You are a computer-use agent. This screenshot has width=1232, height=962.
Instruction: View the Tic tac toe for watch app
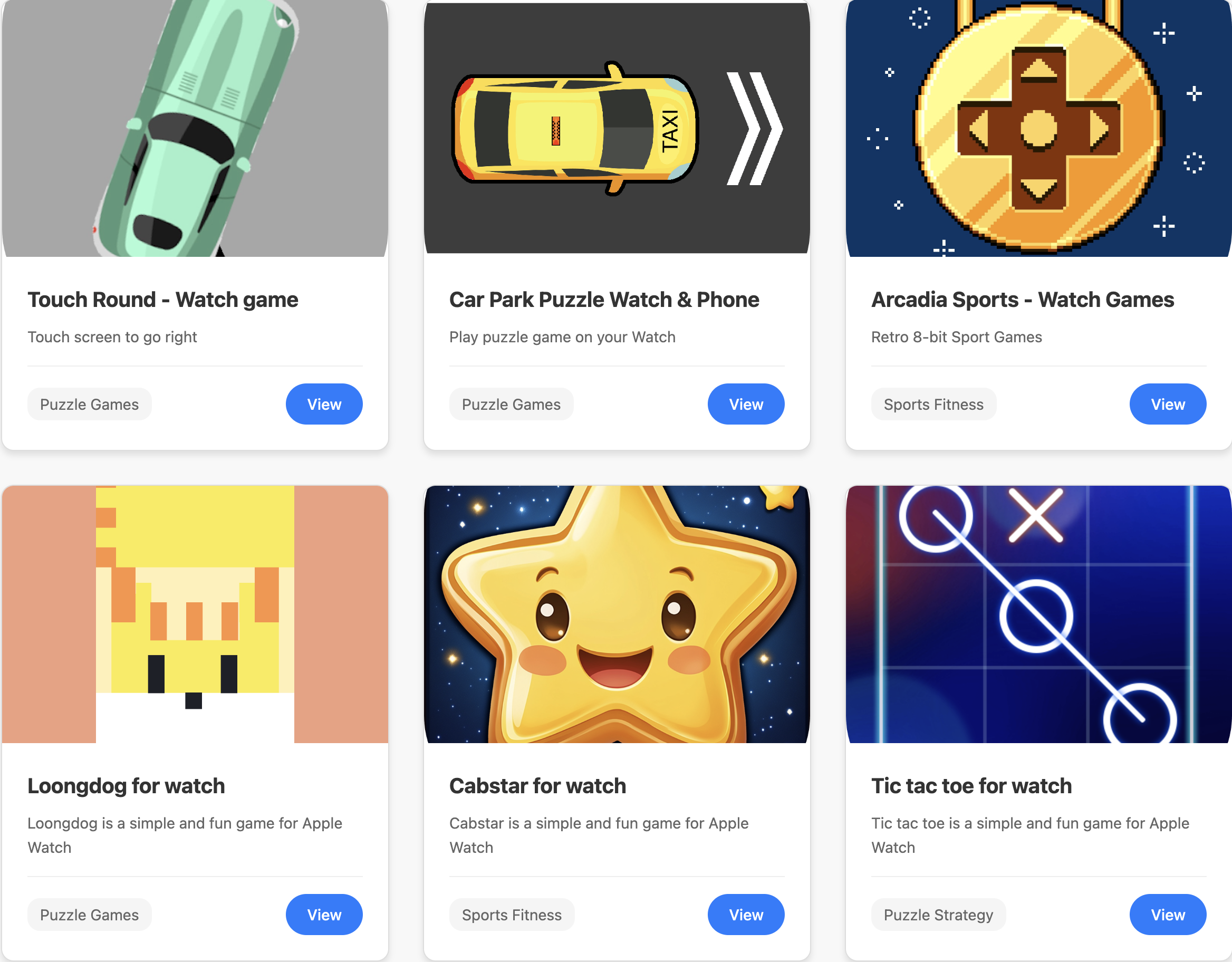click(x=1167, y=914)
